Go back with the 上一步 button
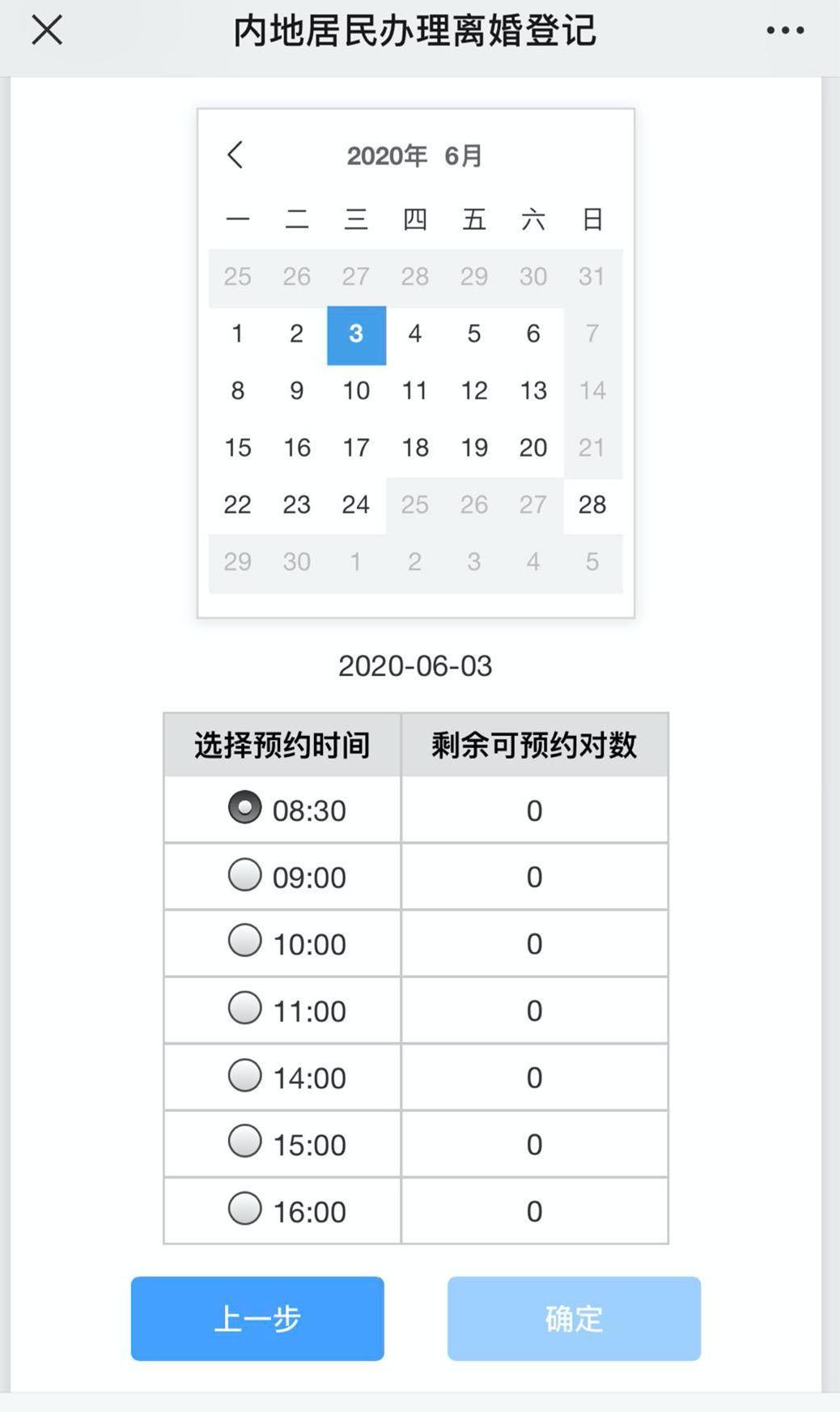840x1412 pixels. point(257,1319)
